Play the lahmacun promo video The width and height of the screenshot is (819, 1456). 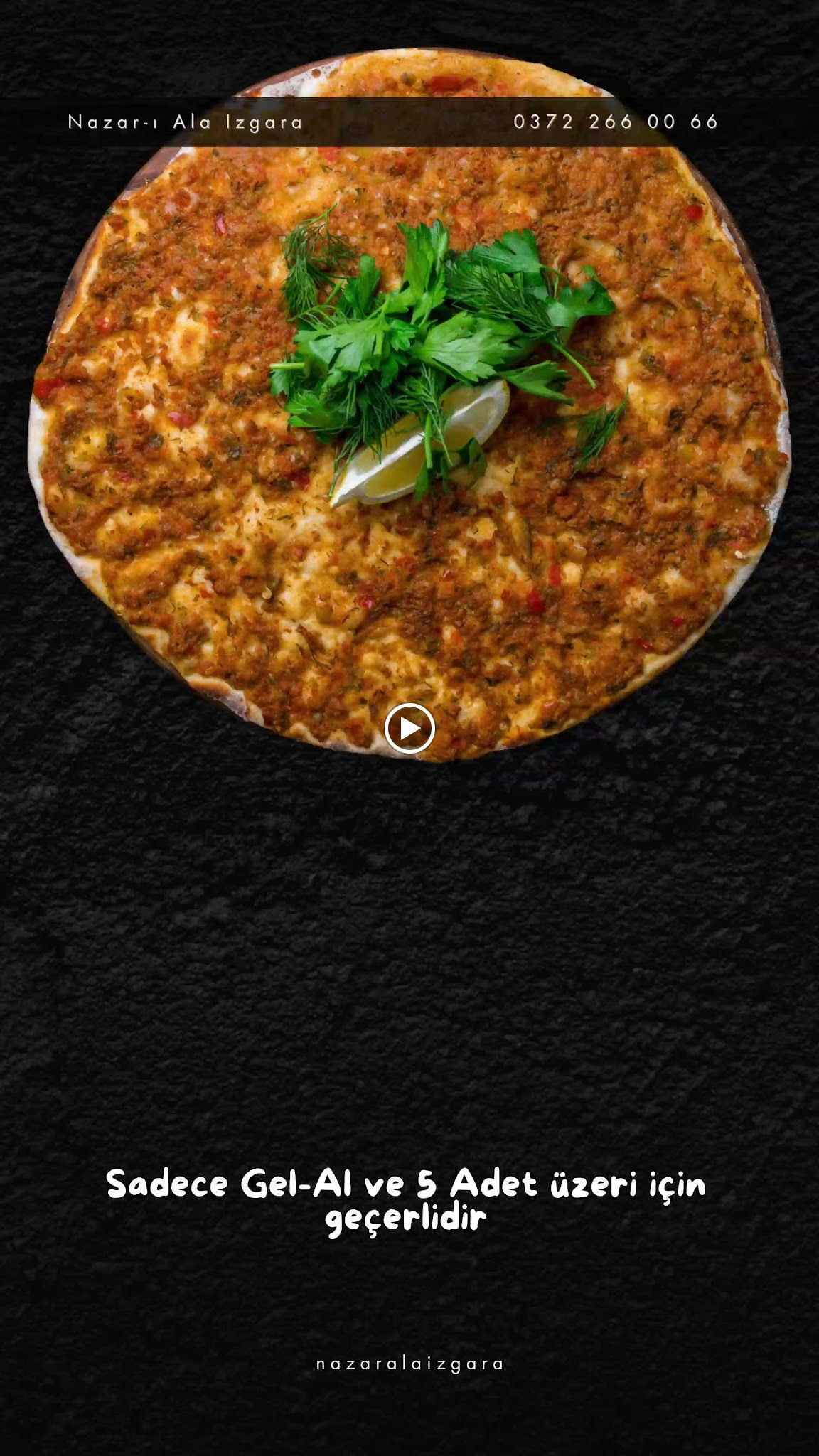tap(409, 728)
